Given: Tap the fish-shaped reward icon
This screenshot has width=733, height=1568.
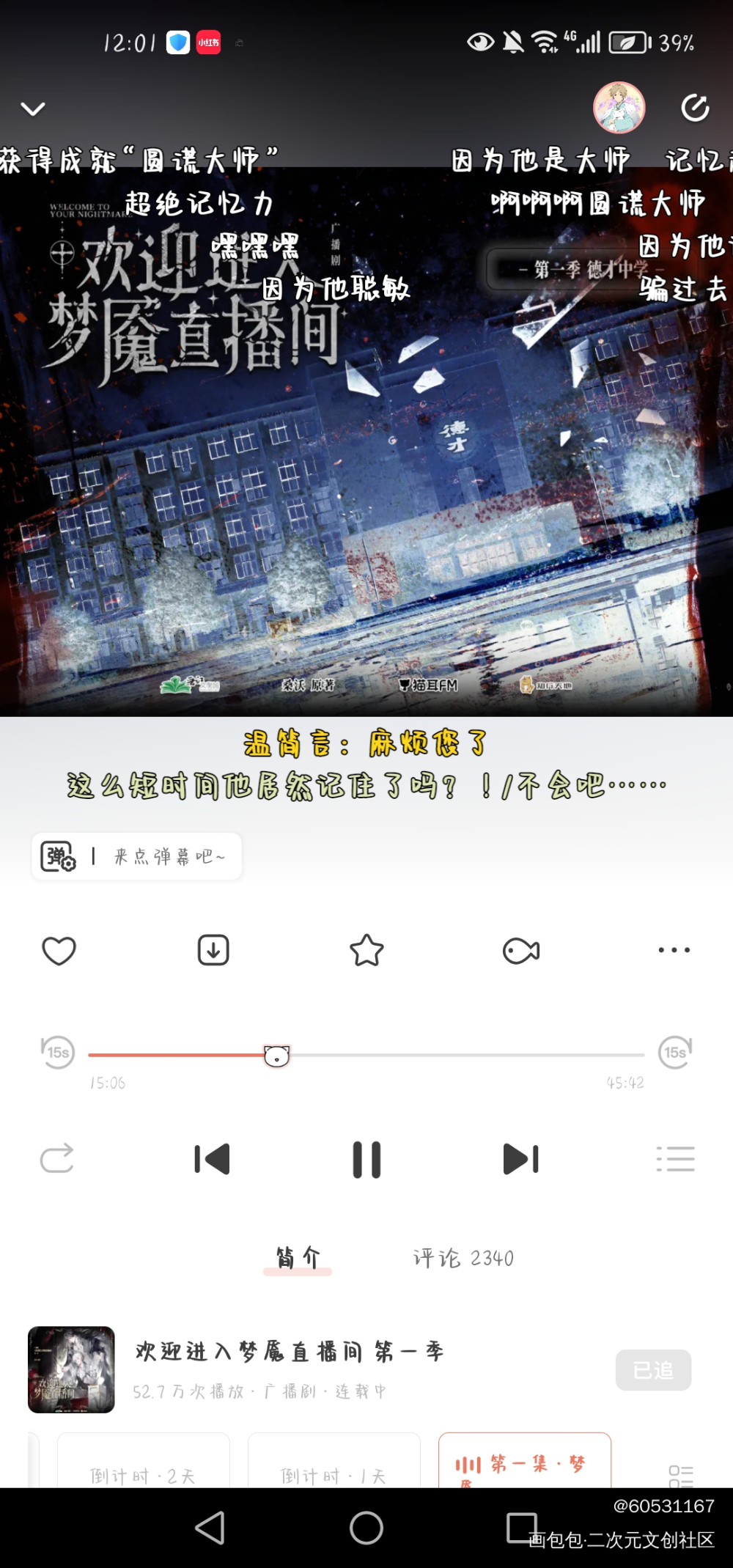Looking at the screenshot, I should pos(521,951).
